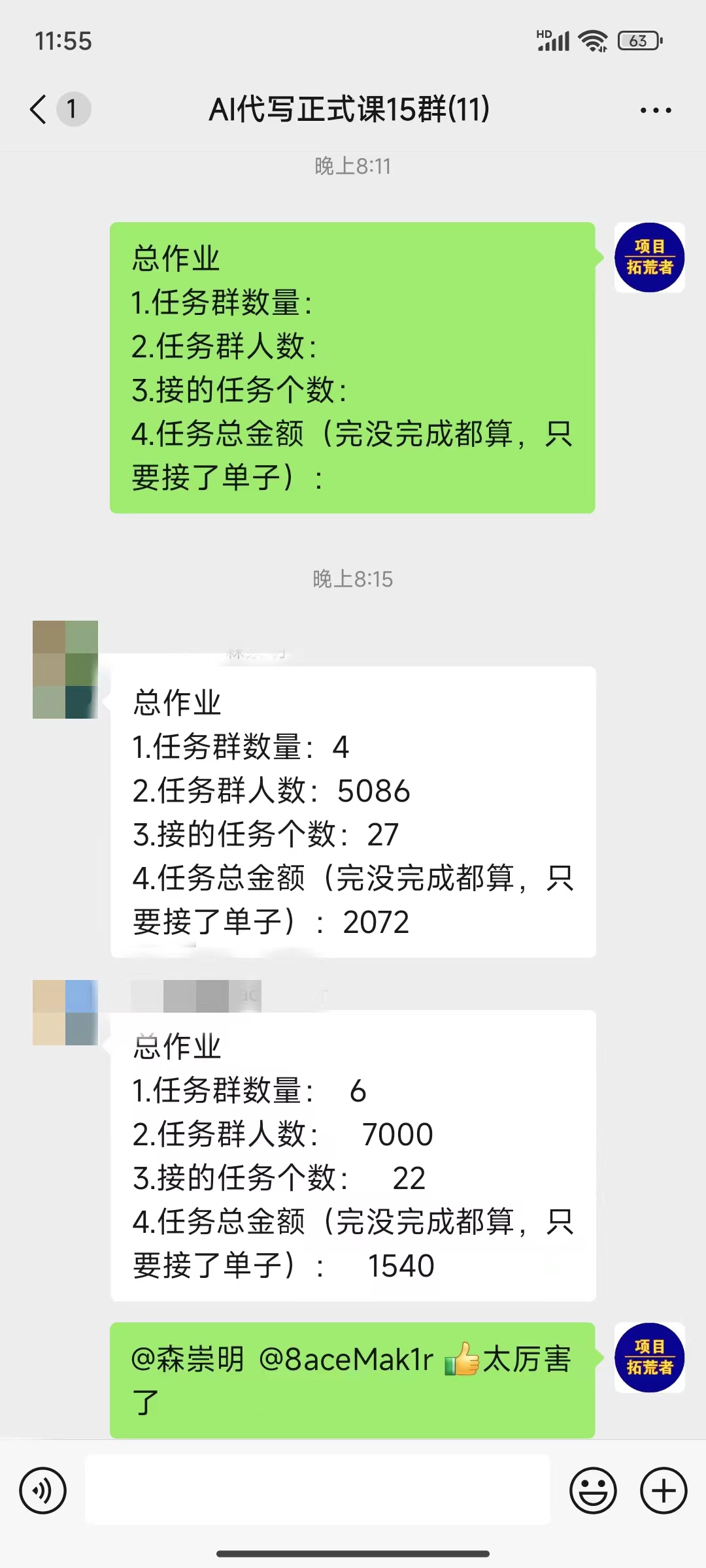Open the plus attachment menu
The image size is (706, 1568).
[664, 1491]
